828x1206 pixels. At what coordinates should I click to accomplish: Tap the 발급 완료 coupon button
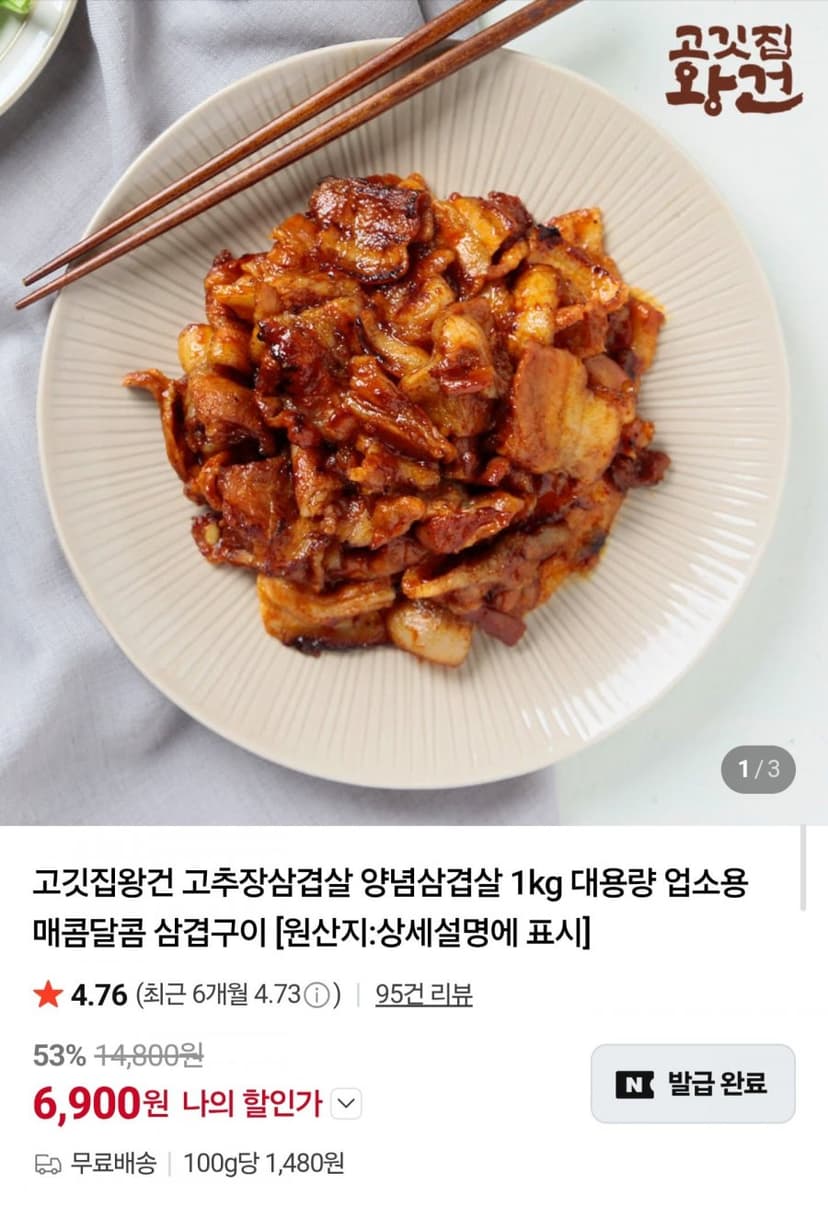coord(693,1083)
